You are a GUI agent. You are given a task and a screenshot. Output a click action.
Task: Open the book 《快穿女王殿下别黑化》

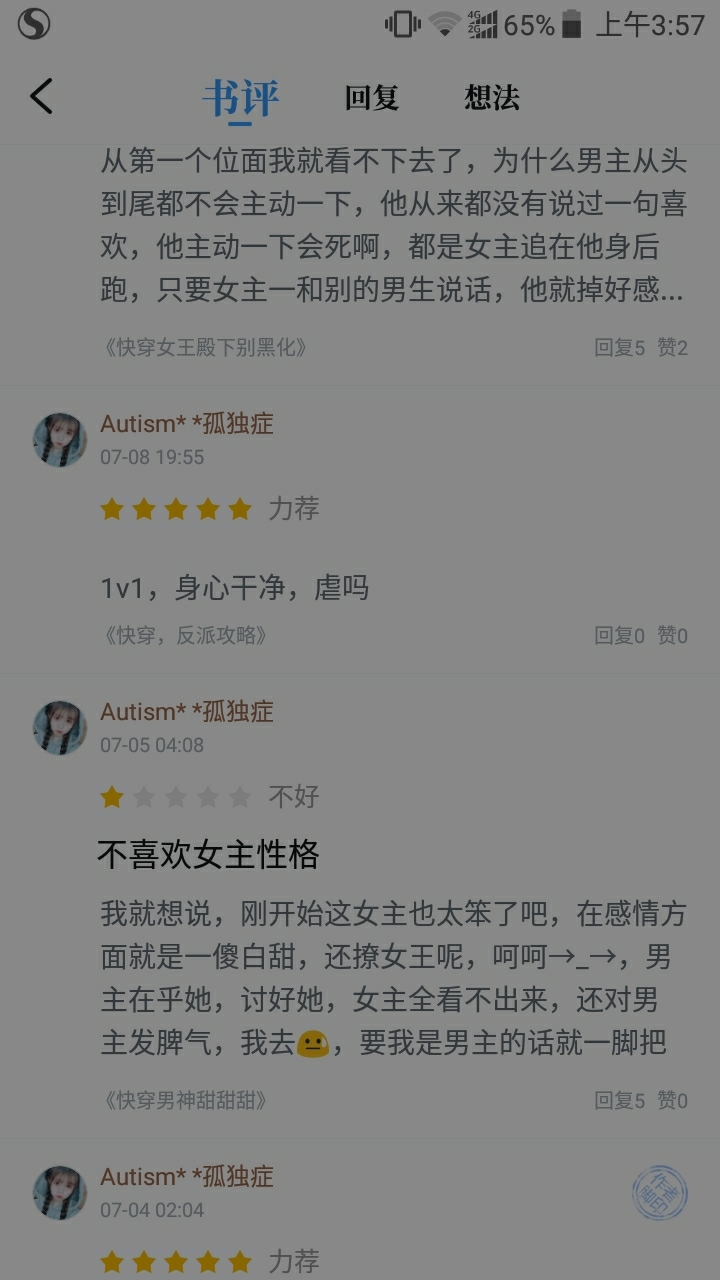[205, 347]
